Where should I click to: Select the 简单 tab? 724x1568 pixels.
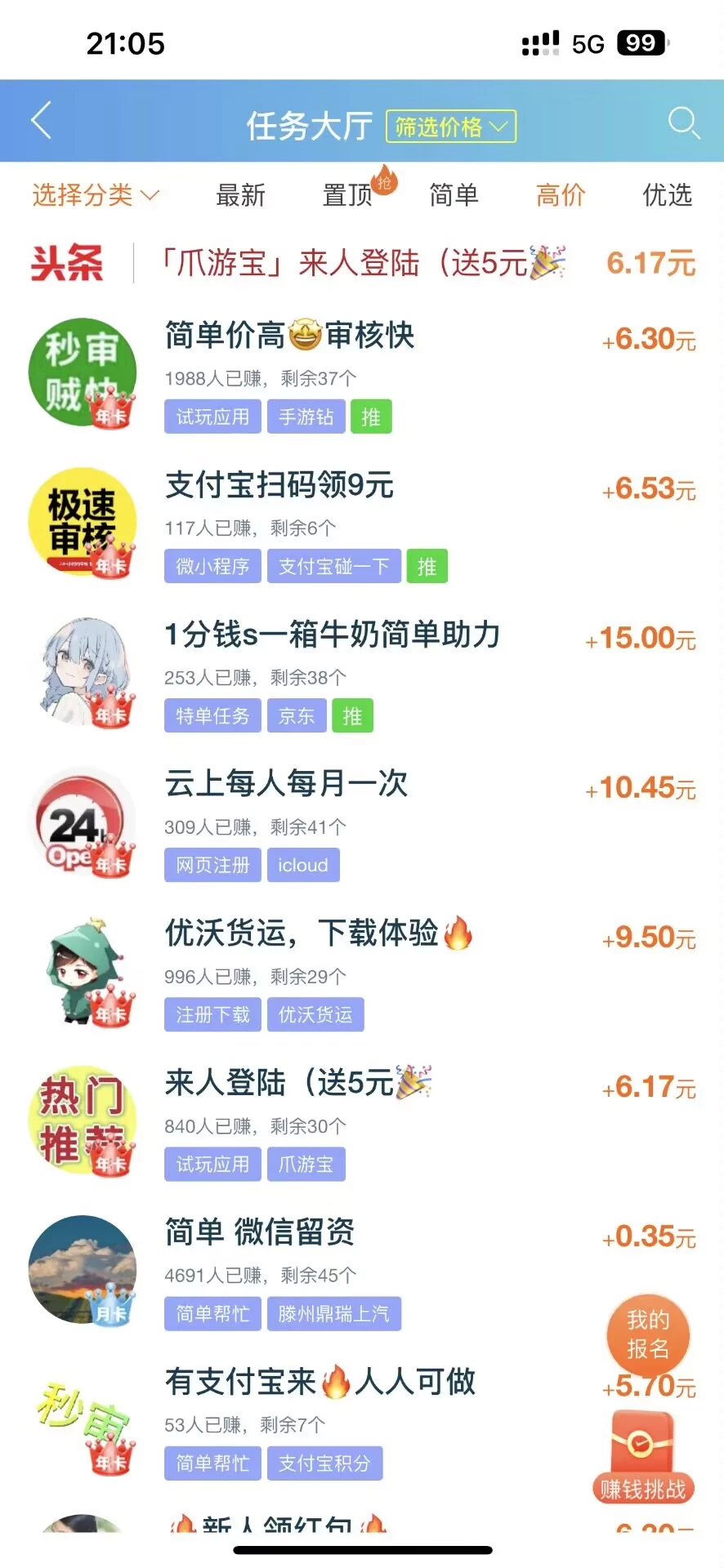click(x=454, y=195)
